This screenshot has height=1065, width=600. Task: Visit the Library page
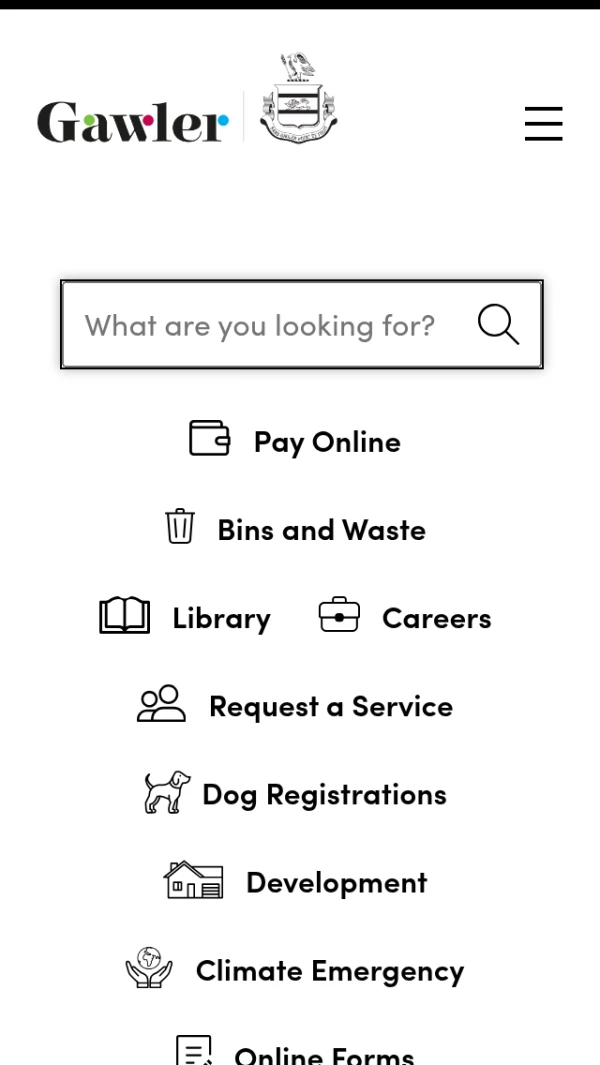click(x=186, y=617)
